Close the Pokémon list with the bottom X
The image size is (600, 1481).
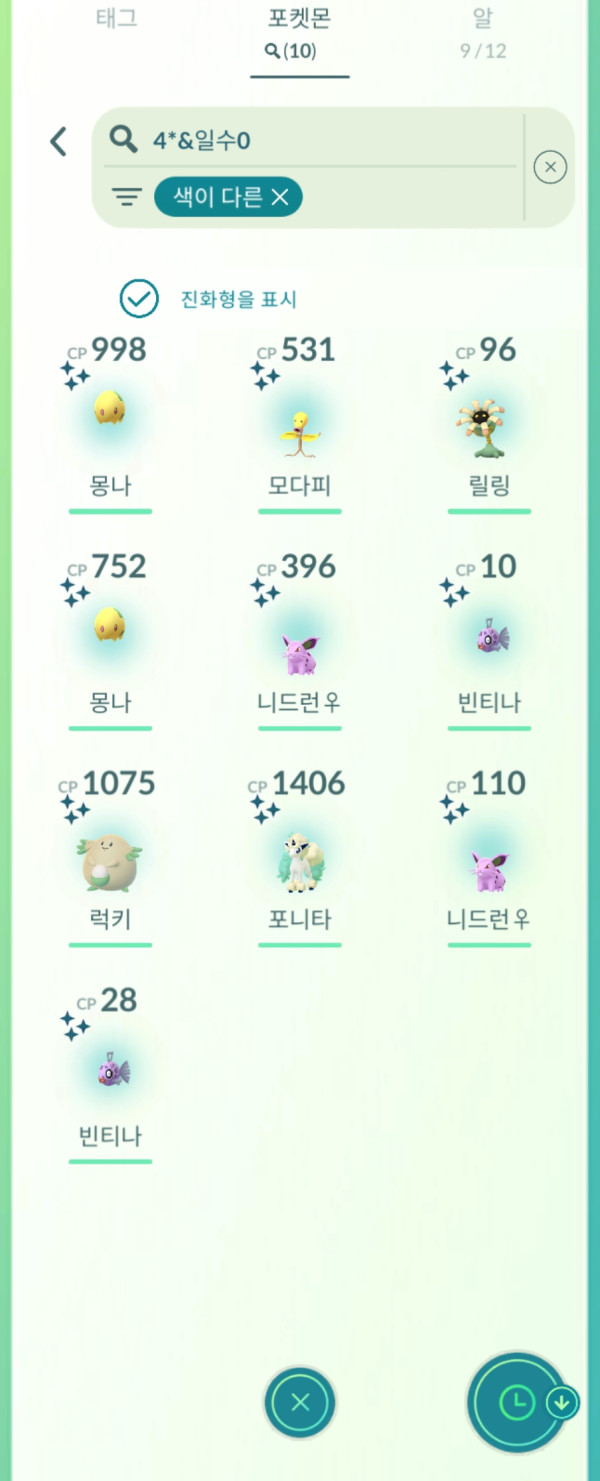click(300, 1402)
